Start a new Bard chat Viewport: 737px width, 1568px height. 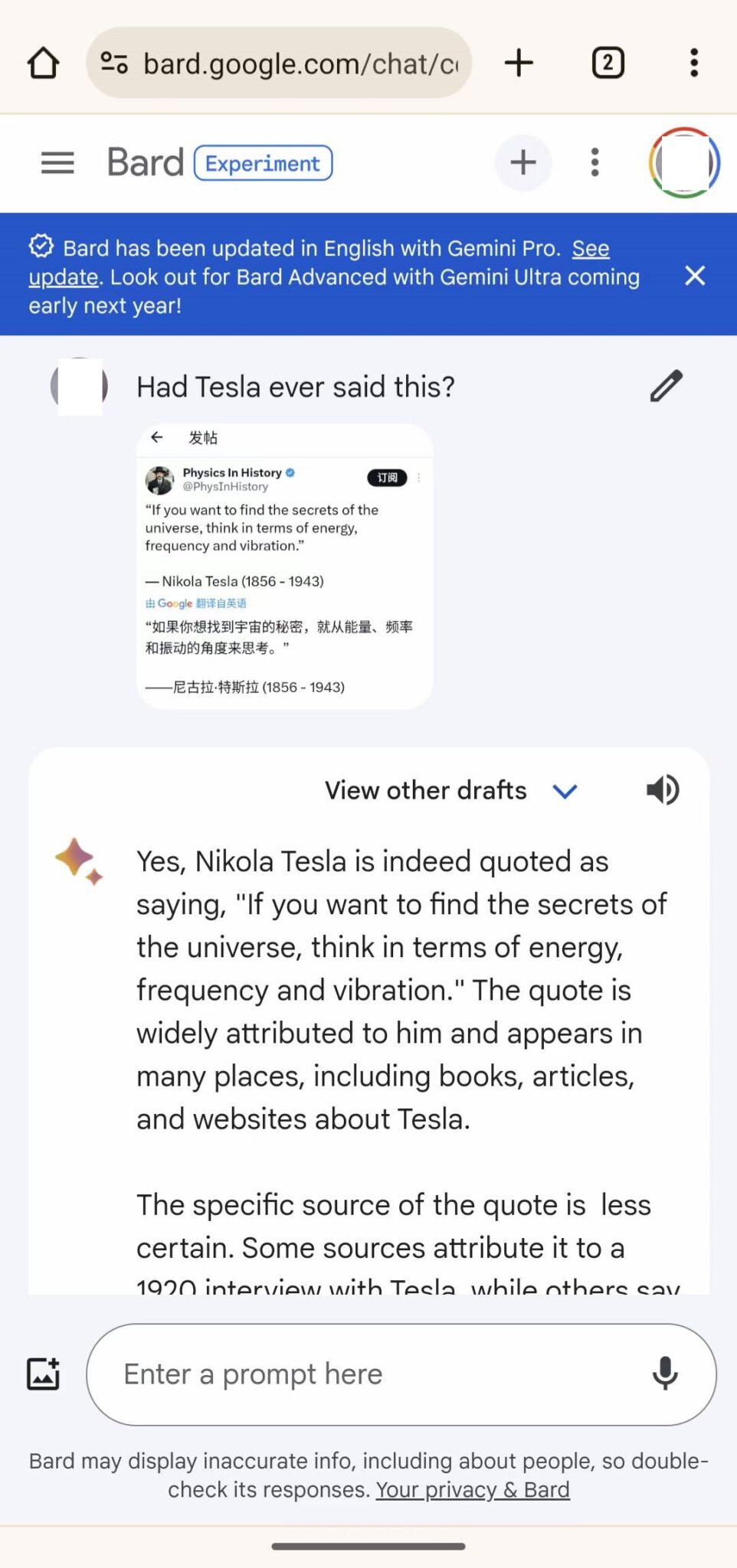(x=523, y=162)
